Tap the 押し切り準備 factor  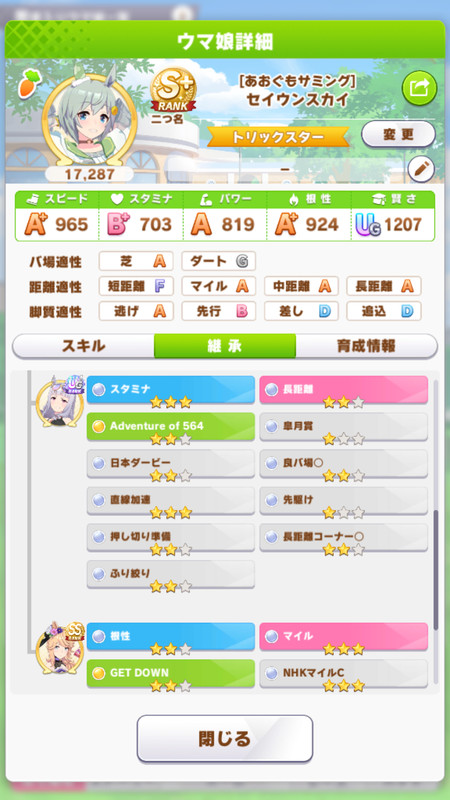click(170, 538)
